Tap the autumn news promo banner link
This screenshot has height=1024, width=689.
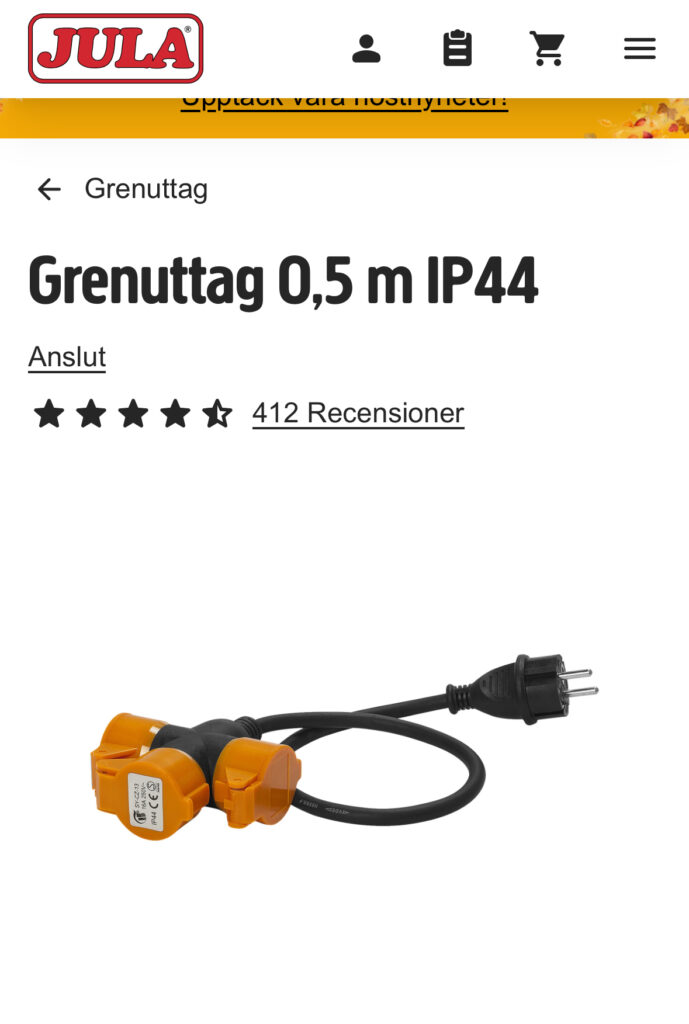click(x=344, y=101)
